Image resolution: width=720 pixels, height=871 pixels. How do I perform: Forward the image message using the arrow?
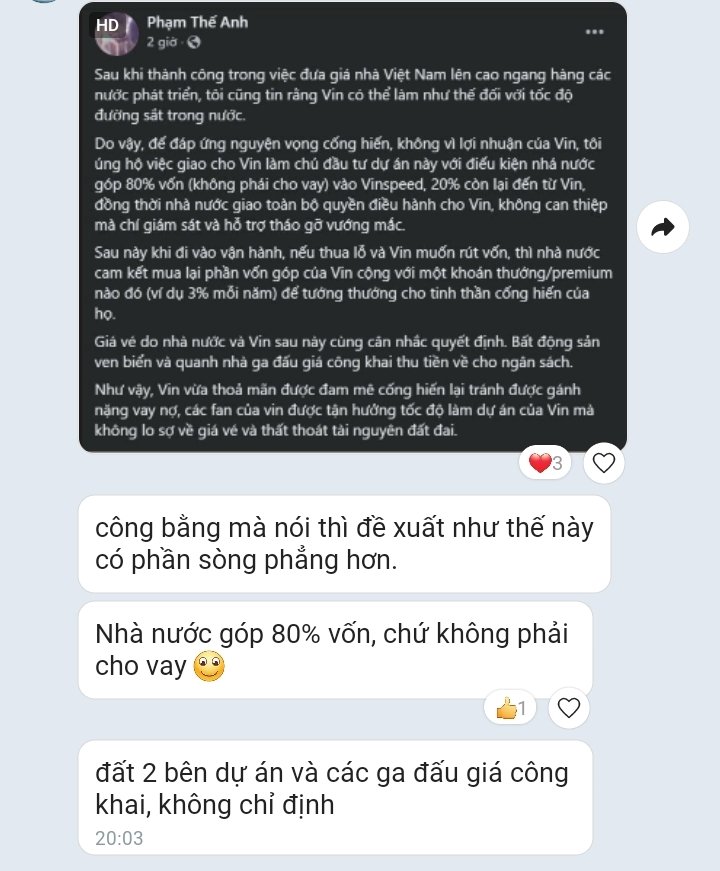[662, 228]
